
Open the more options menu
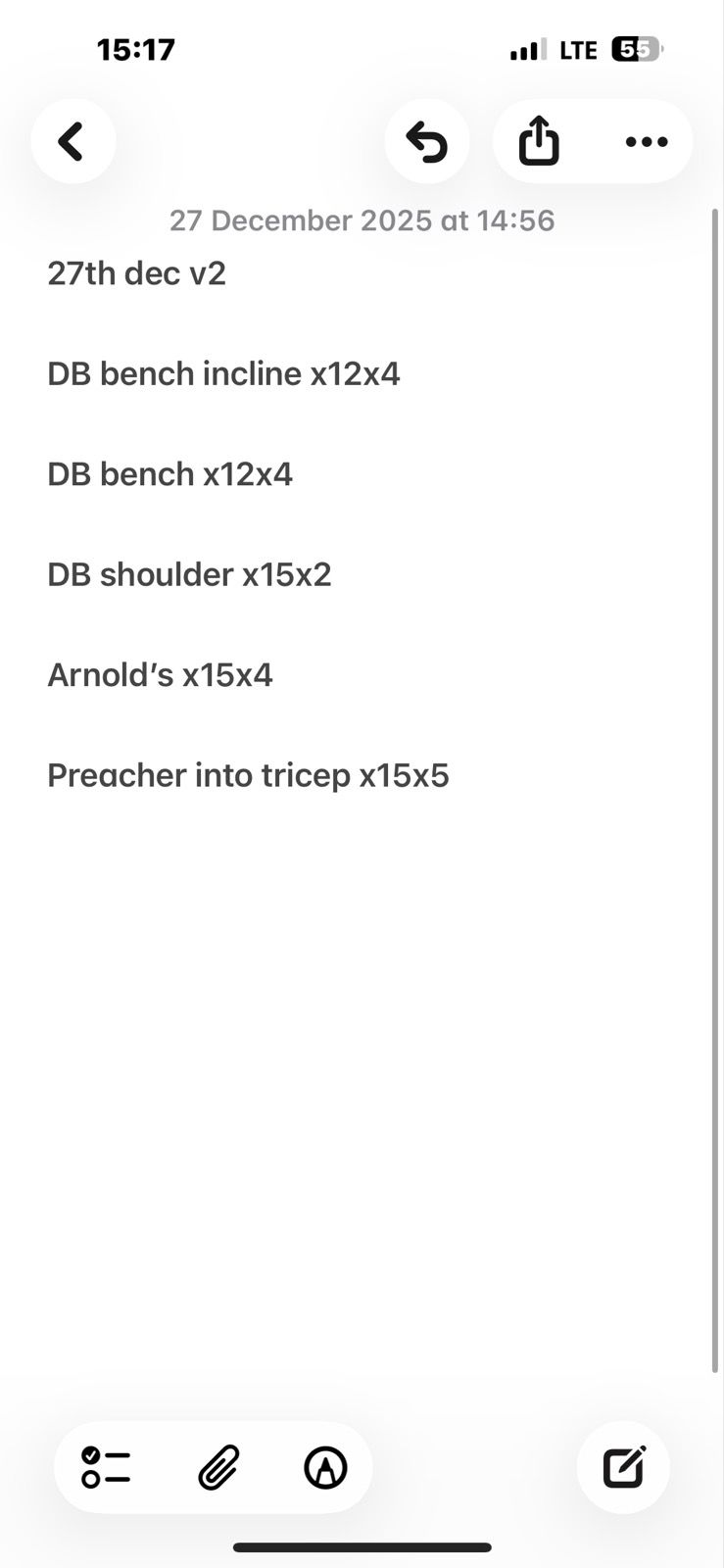(x=647, y=142)
